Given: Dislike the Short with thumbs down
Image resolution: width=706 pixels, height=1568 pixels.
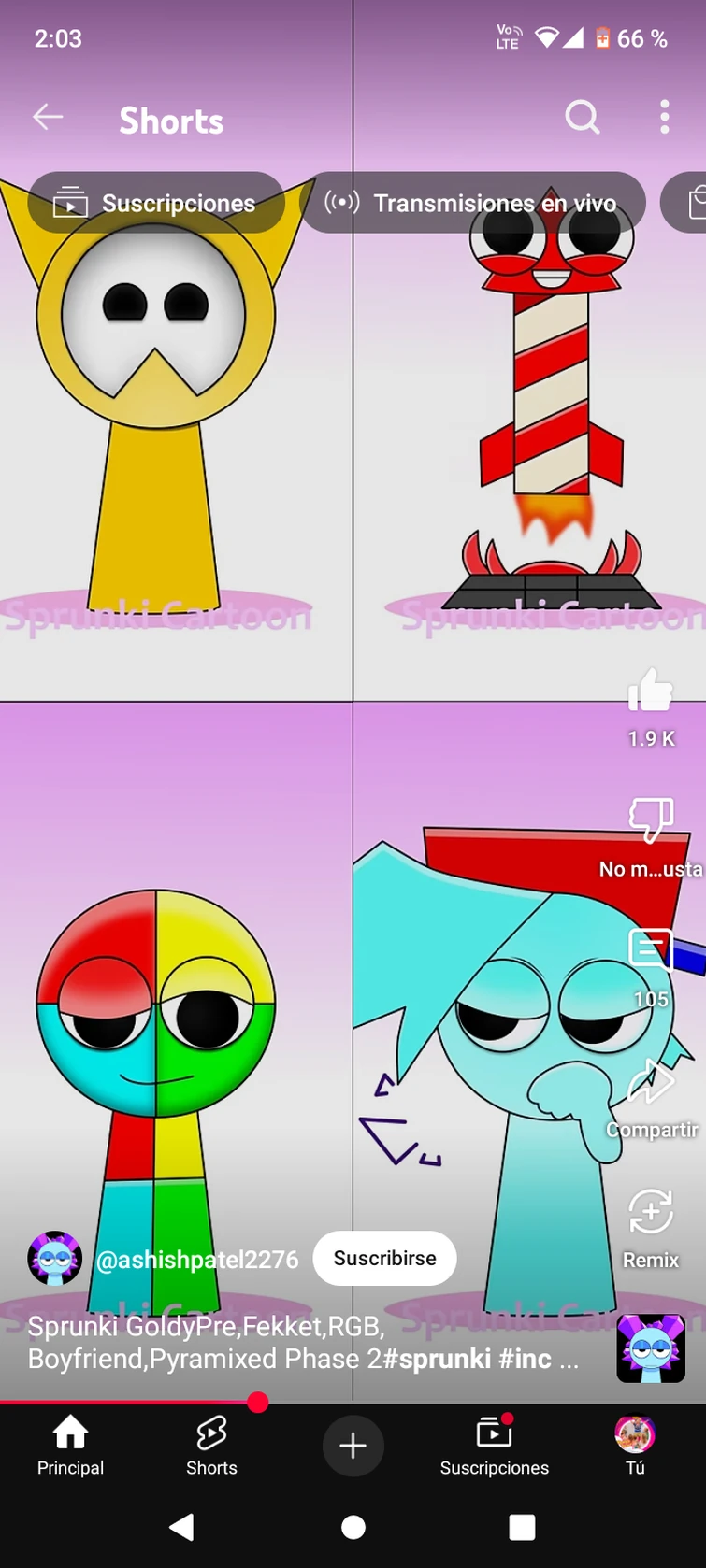Looking at the screenshot, I should 651,820.
